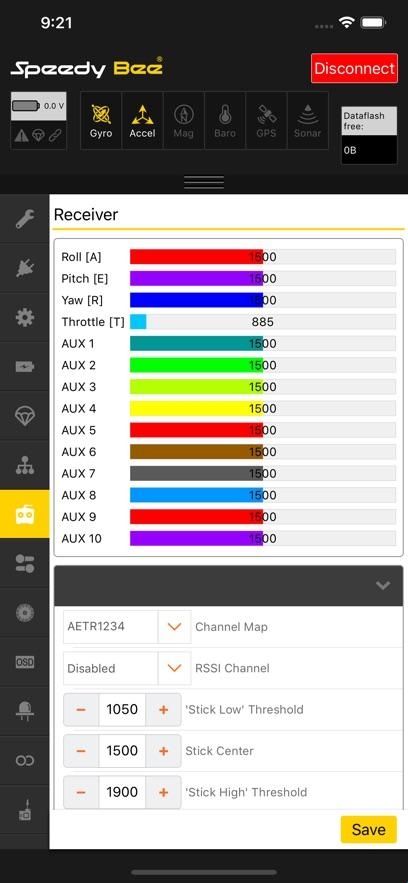Open the switches modes tab in sidebar
The height and width of the screenshot is (883, 408).
(25, 564)
